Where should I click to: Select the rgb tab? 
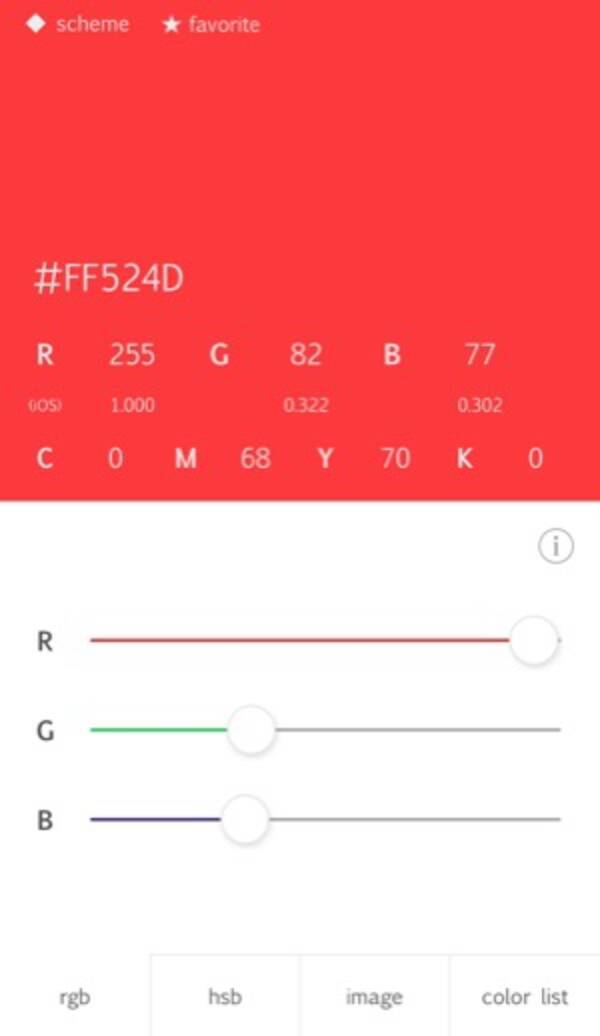click(x=75, y=996)
